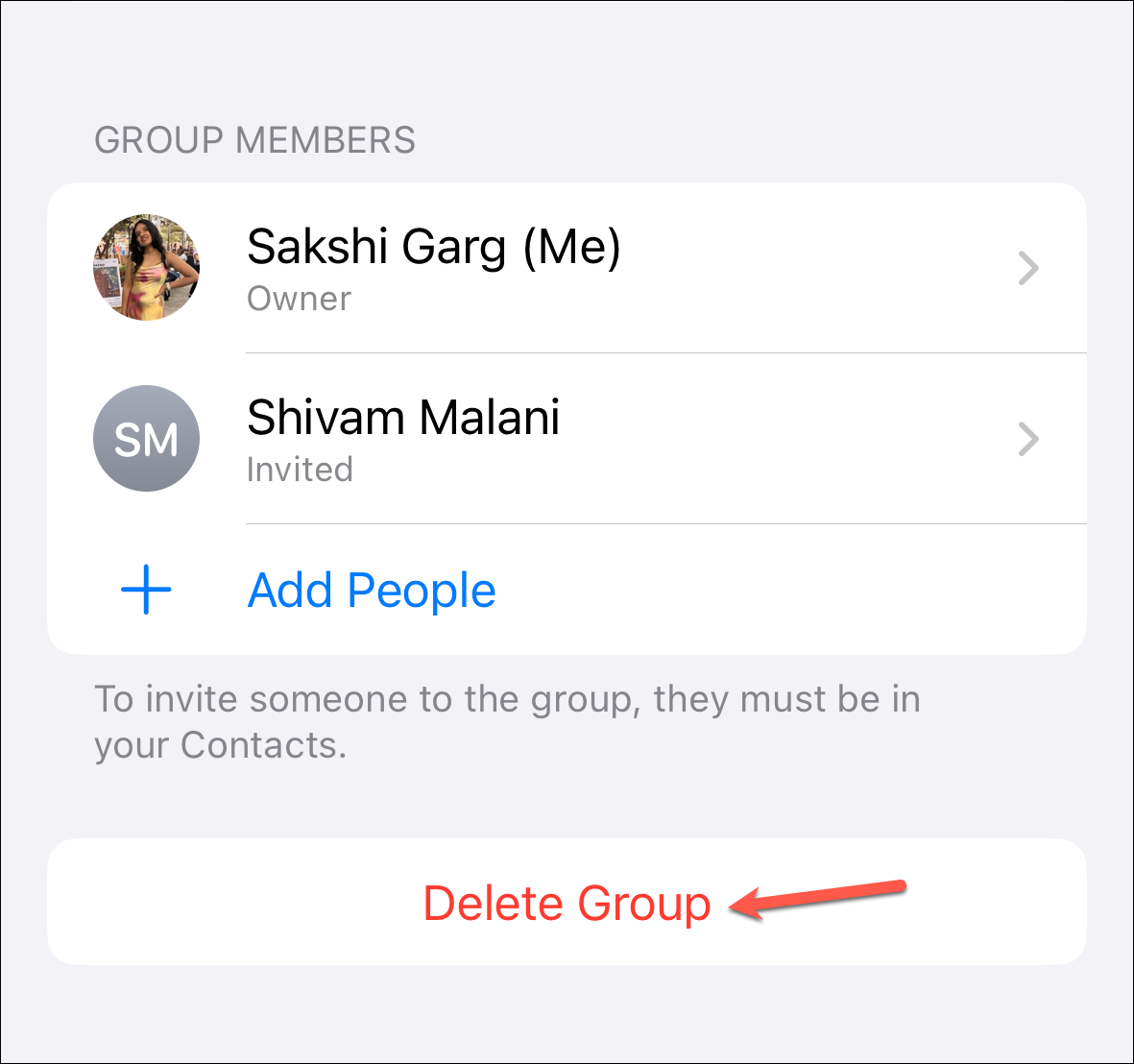Tap Add People to invite members
Screen dimensions: 1134x1064
click(372, 590)
